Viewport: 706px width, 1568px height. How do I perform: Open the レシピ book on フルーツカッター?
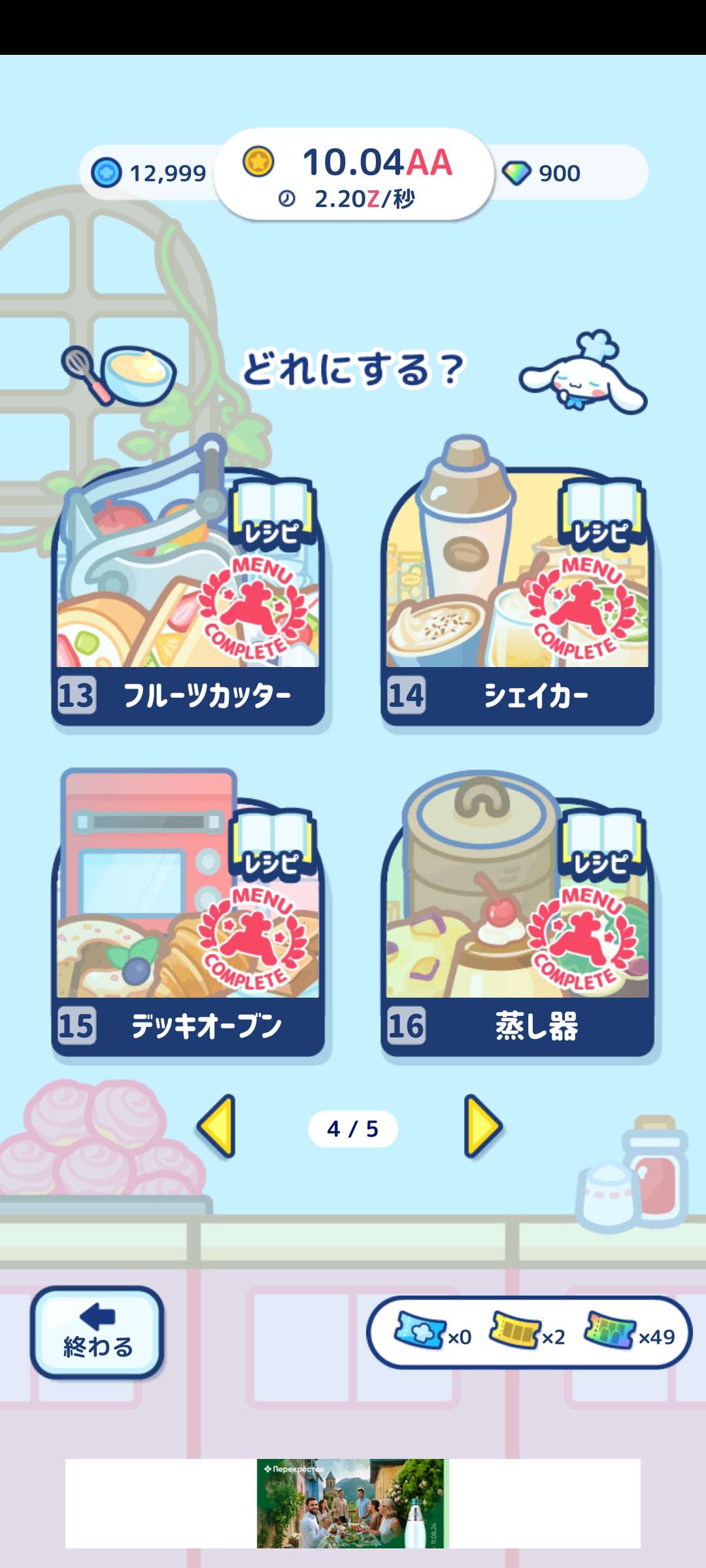pos(273,515)
